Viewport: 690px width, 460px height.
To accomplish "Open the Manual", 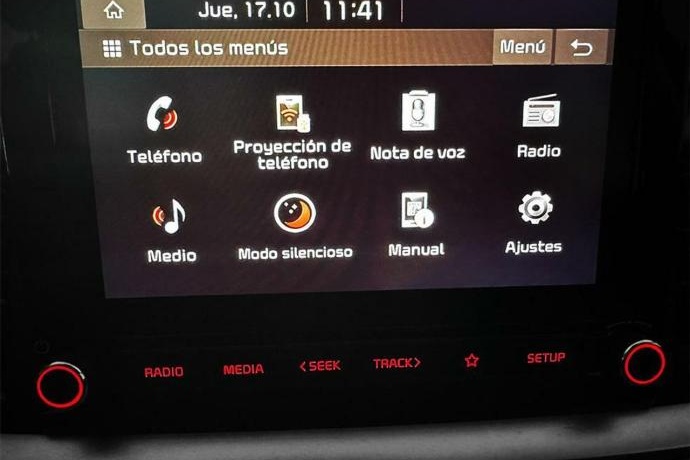I will click(x=416, y=222).
